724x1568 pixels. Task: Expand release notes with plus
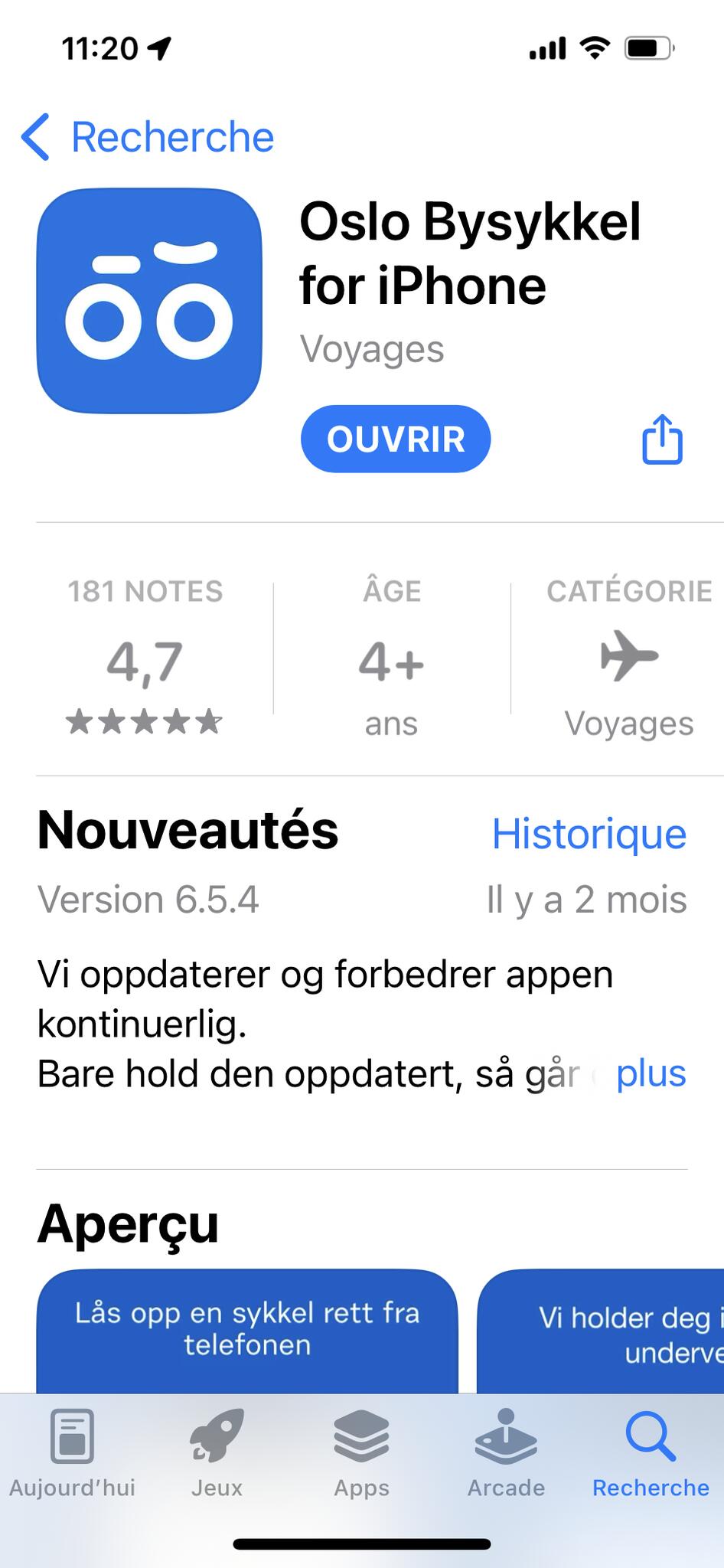(x=651, y=1073)
